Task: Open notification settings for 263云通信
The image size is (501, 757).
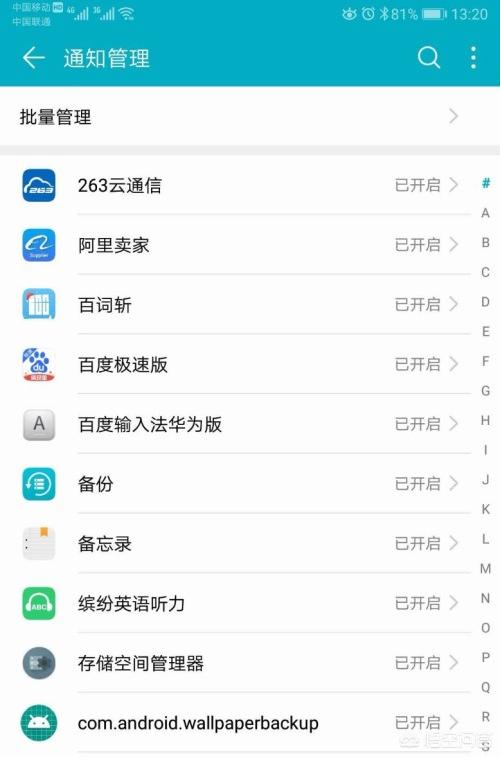Action: pos(236,185)
